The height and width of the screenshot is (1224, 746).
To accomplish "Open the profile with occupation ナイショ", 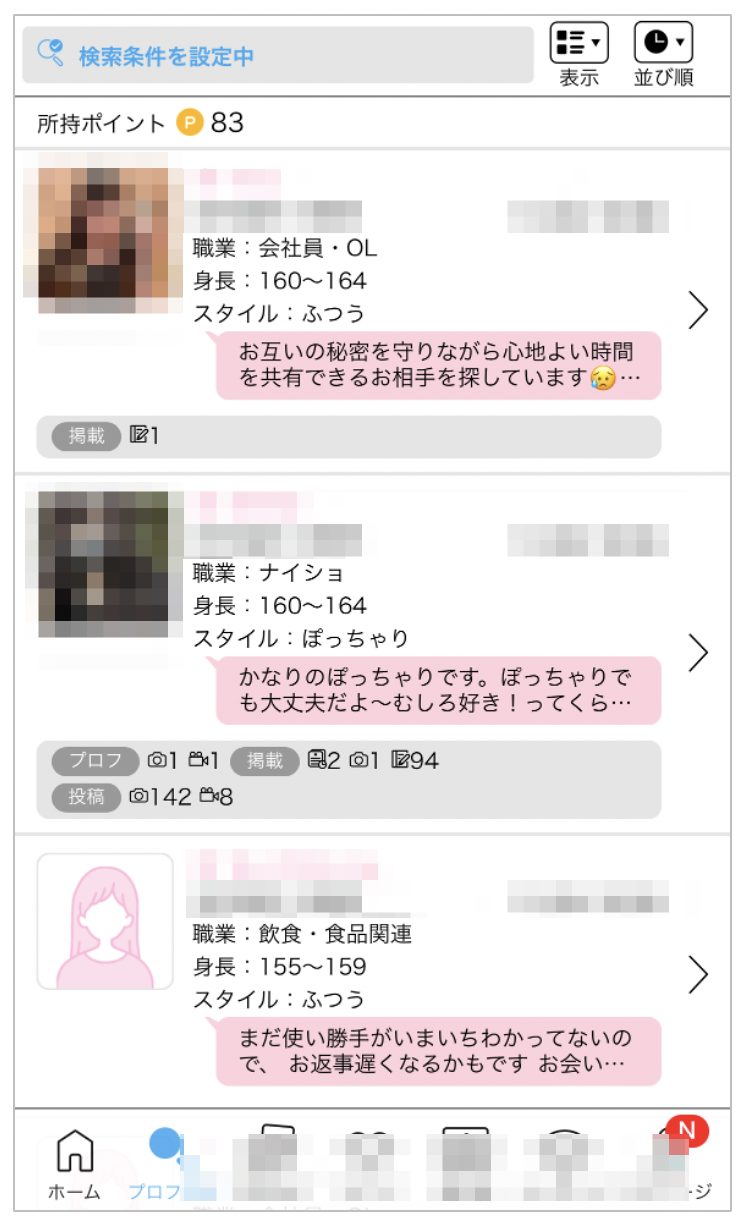I will [698, 653].
